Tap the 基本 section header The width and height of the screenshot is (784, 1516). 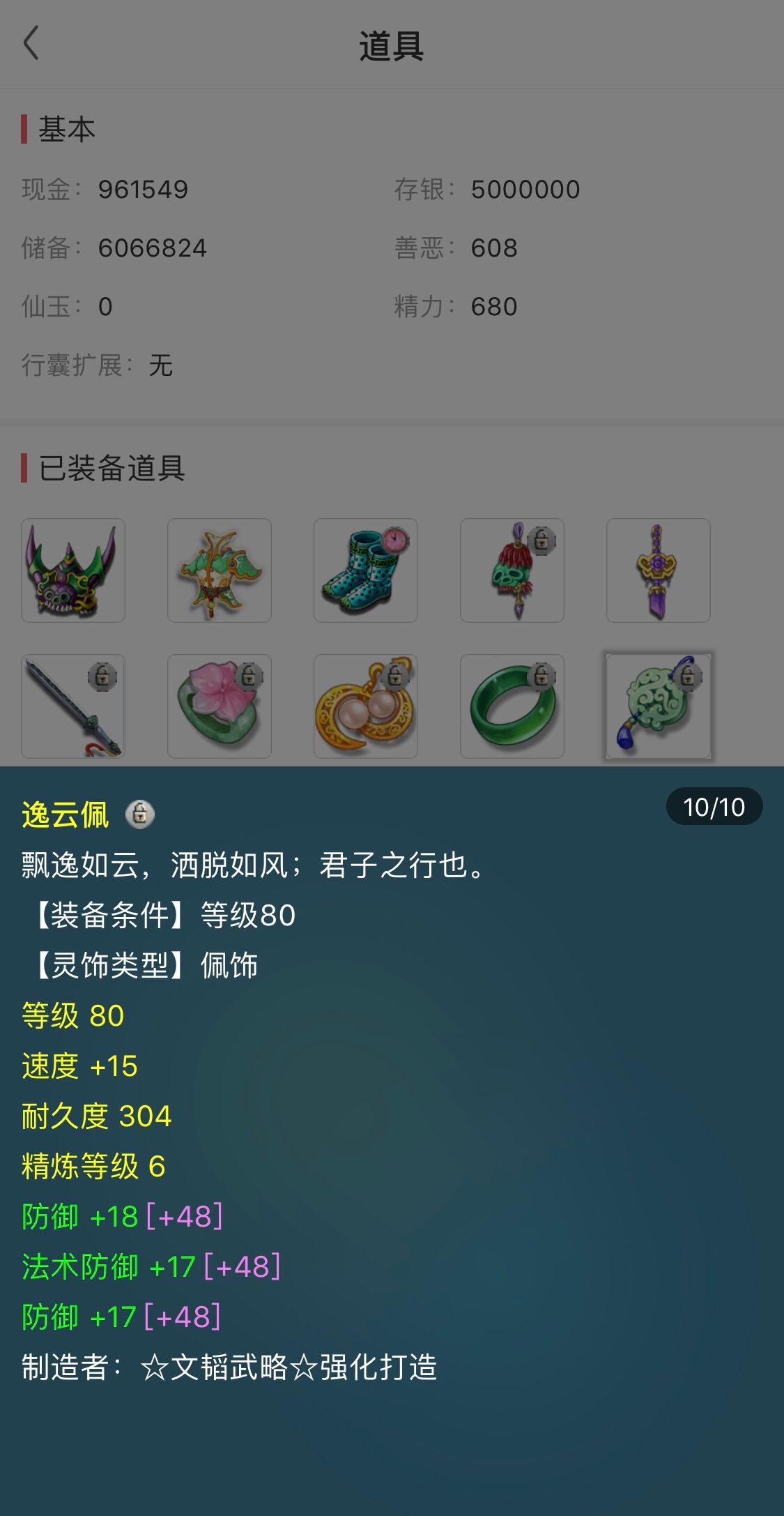(63, 128)
